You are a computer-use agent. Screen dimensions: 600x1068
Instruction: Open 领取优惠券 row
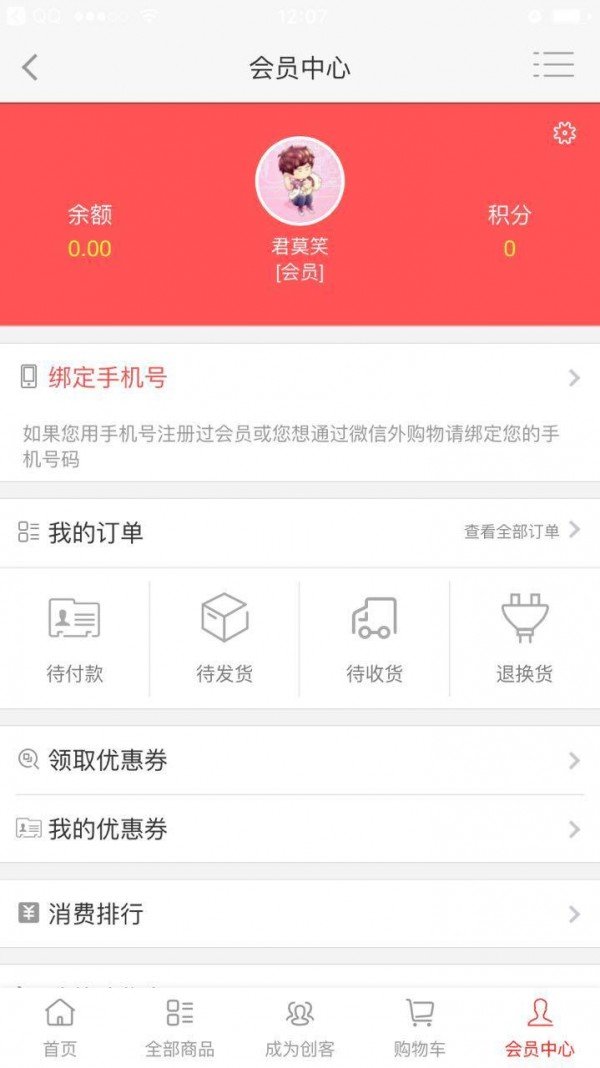300,761
